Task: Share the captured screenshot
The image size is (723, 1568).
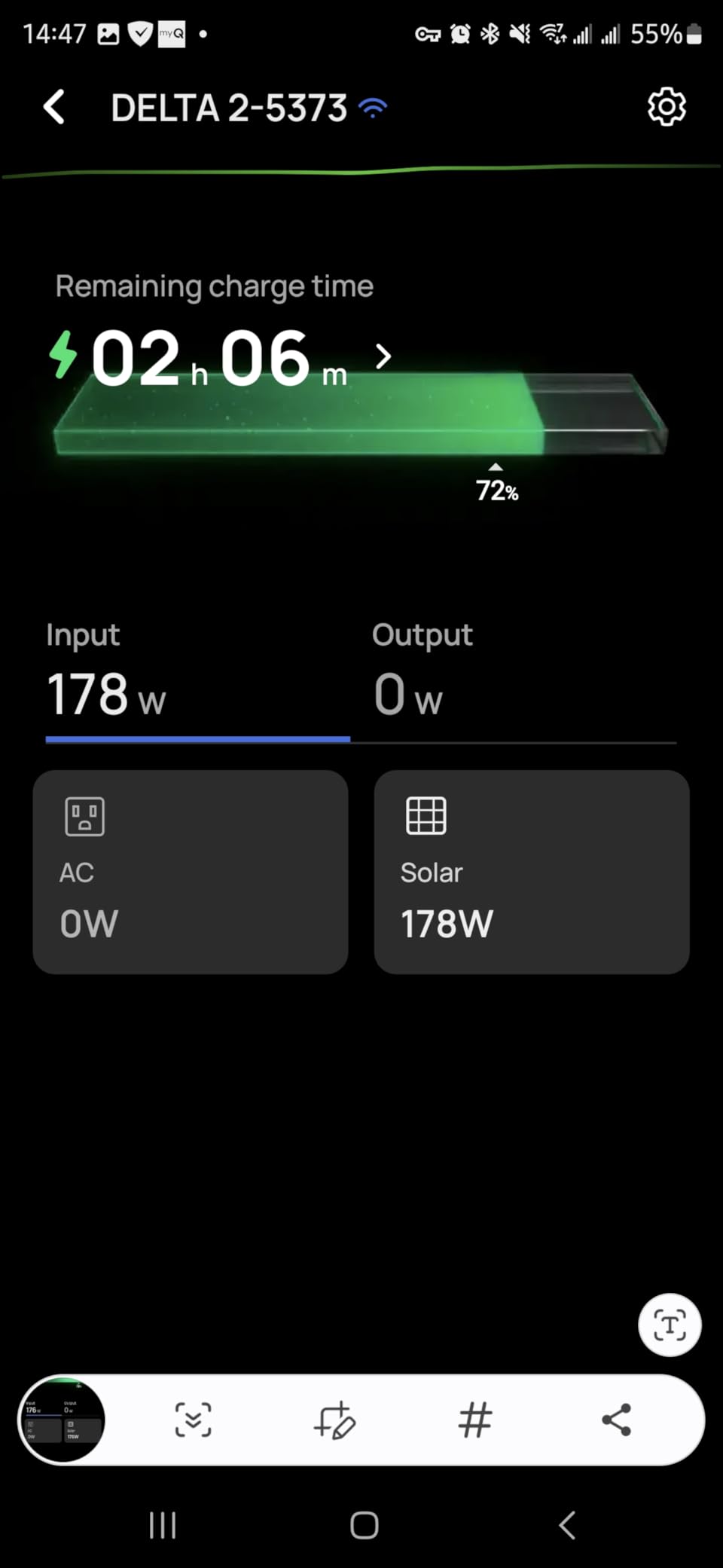Action: 616,1420
